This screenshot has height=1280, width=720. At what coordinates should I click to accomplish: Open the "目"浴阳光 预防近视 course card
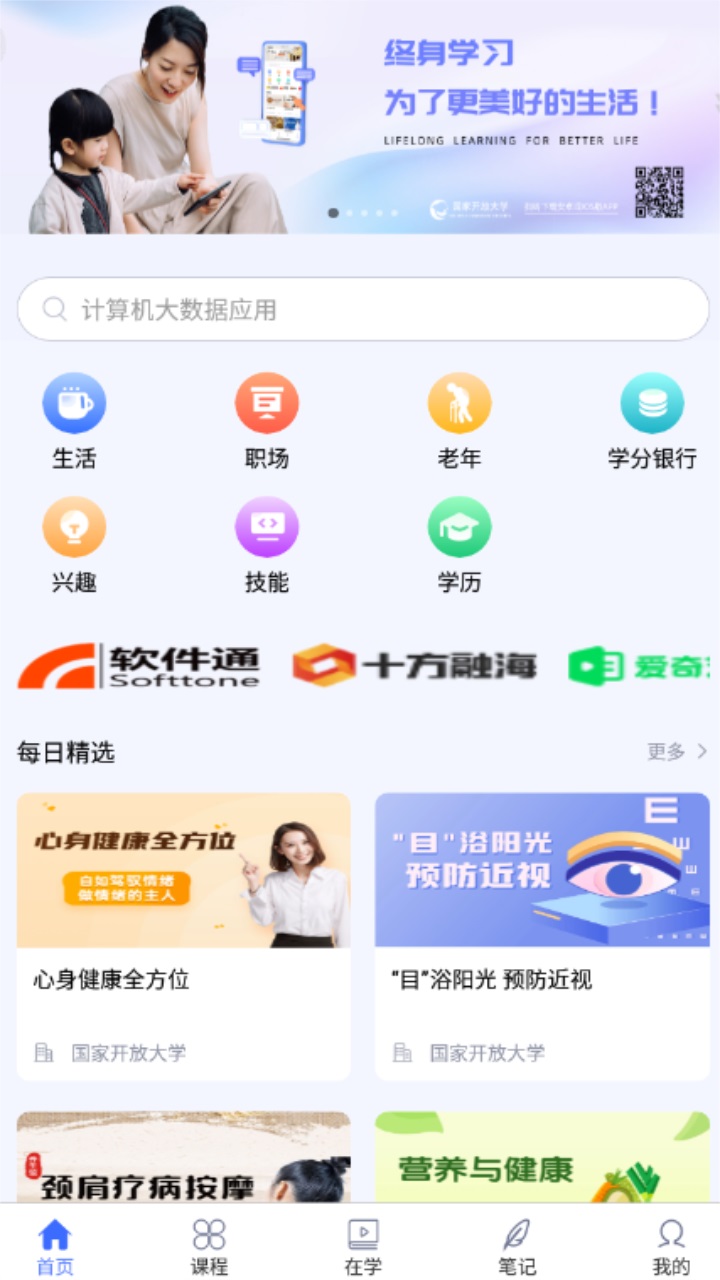click(542, 936)
